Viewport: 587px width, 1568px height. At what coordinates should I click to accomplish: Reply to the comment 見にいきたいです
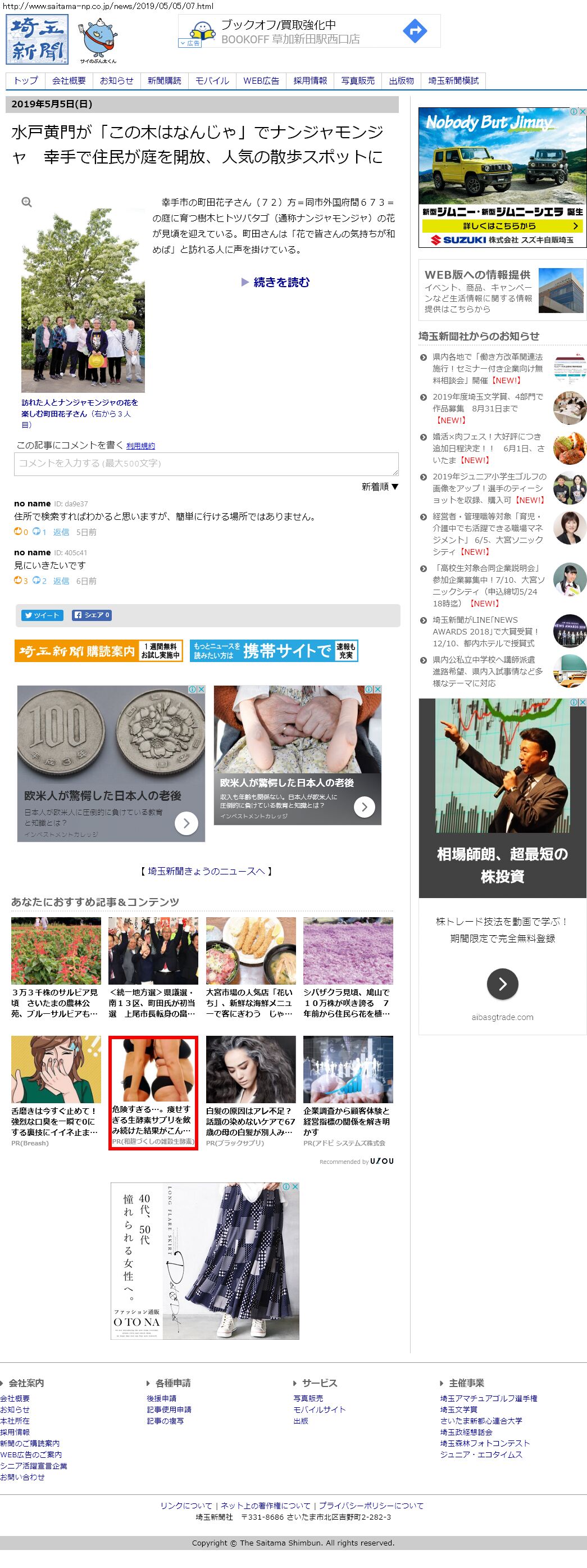pyautogui.click(x=61, y=581)
